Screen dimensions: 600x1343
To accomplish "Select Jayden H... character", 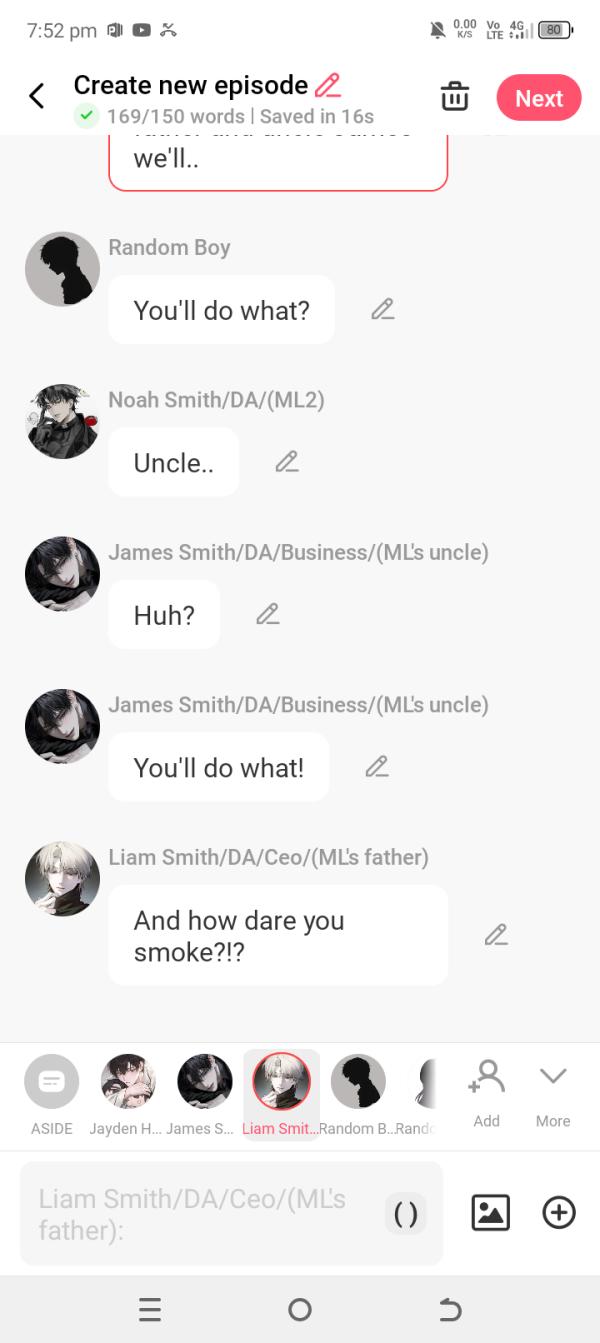I will tap(128, 1094).
